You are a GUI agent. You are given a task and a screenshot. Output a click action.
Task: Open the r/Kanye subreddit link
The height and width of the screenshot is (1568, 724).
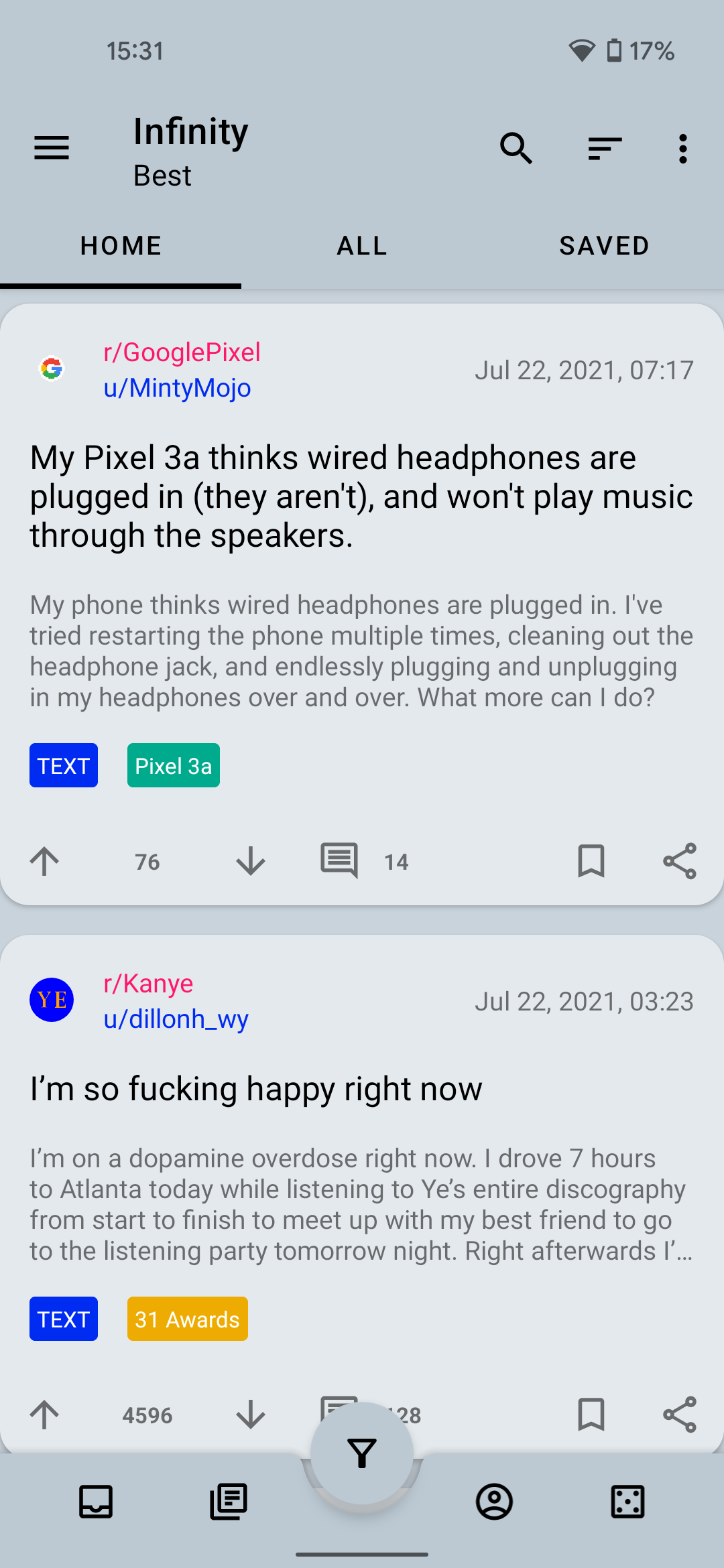coord(148,984)
